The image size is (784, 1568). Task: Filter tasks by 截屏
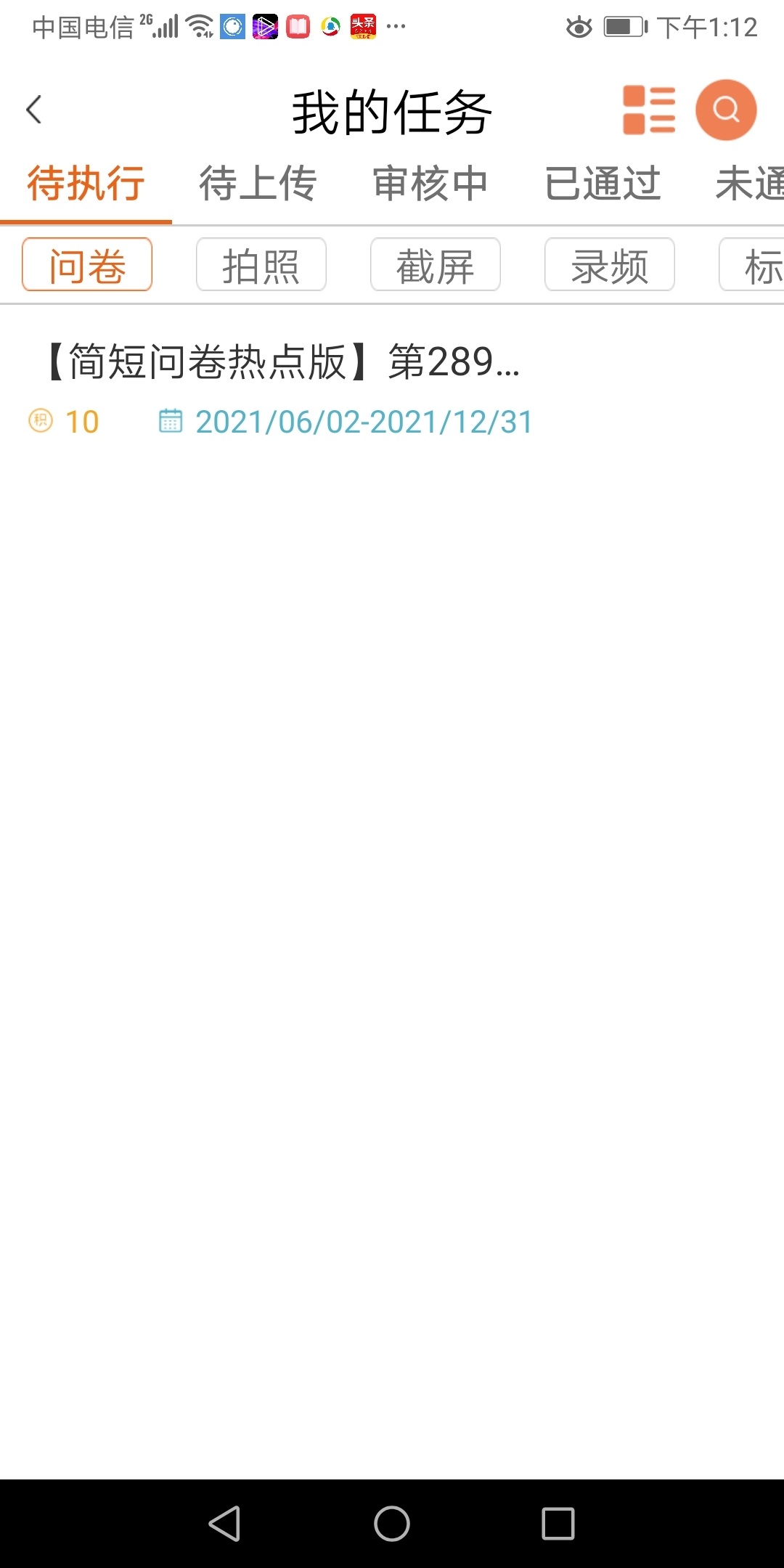tap(436, 265)
